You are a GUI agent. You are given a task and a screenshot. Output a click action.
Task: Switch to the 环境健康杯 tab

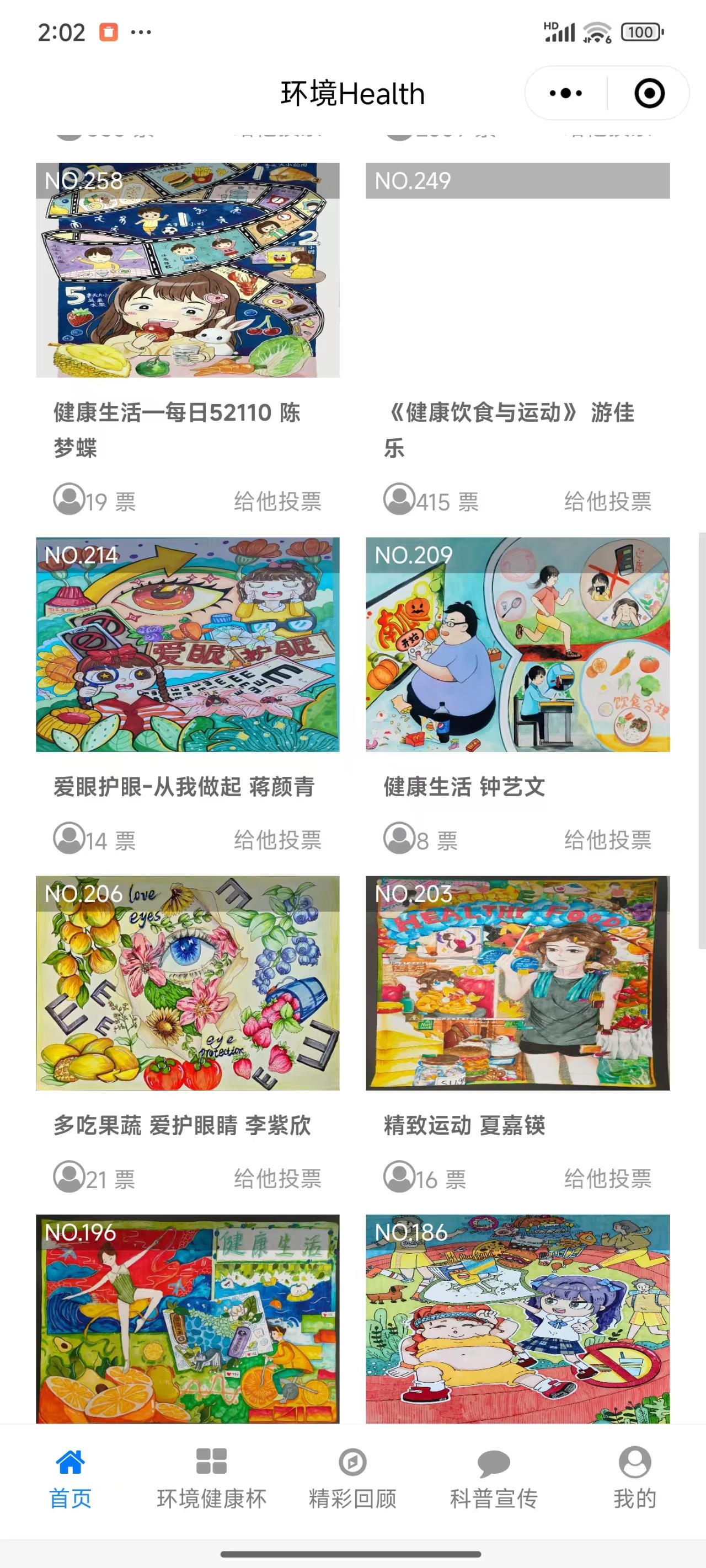pyautogui.click(x=211, y=1478)
